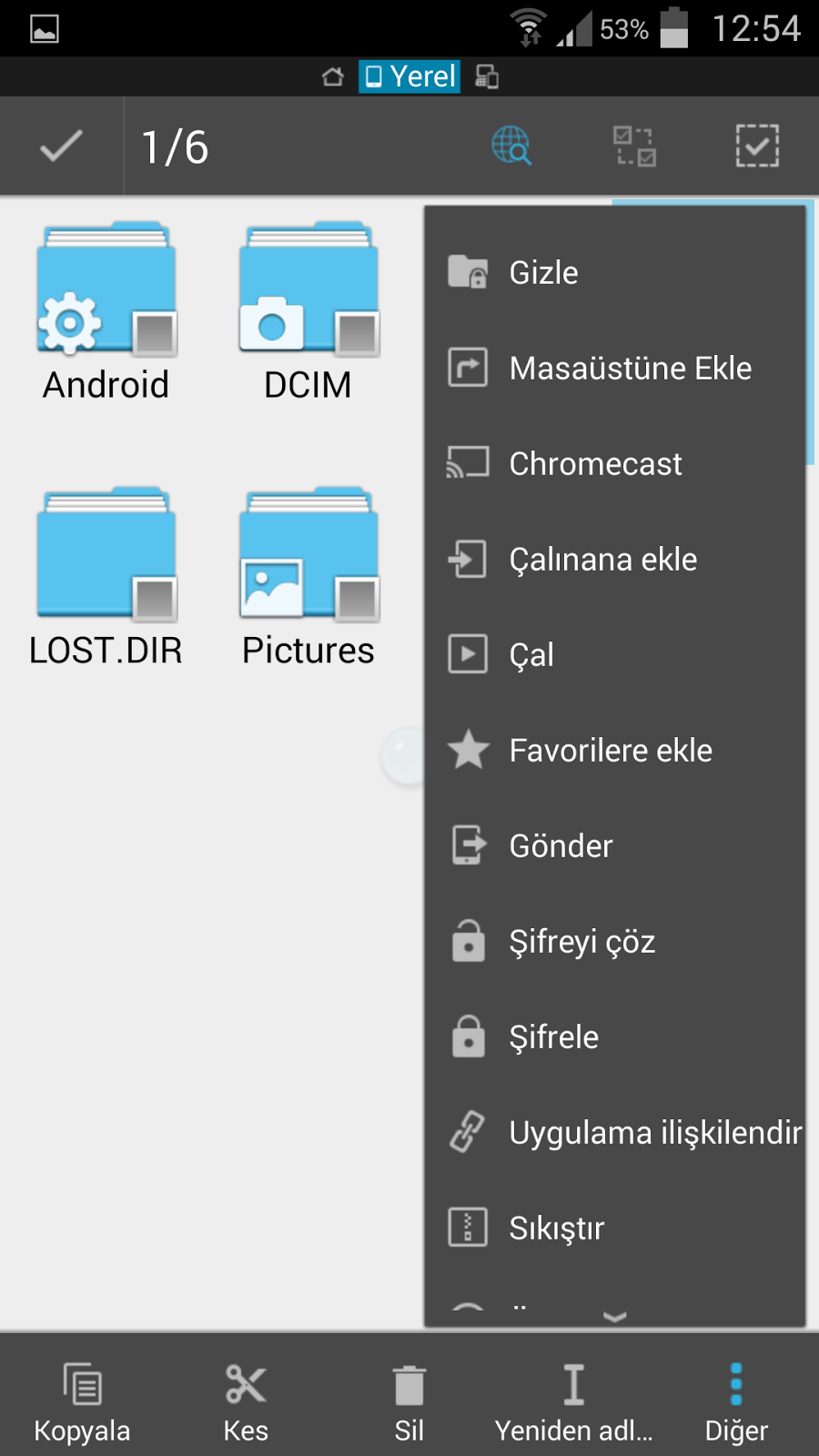The height and width of the screenshot is (1456, 819).
Task: Select Masaüstüne Ekle from the menu
Action: [614, 368]
